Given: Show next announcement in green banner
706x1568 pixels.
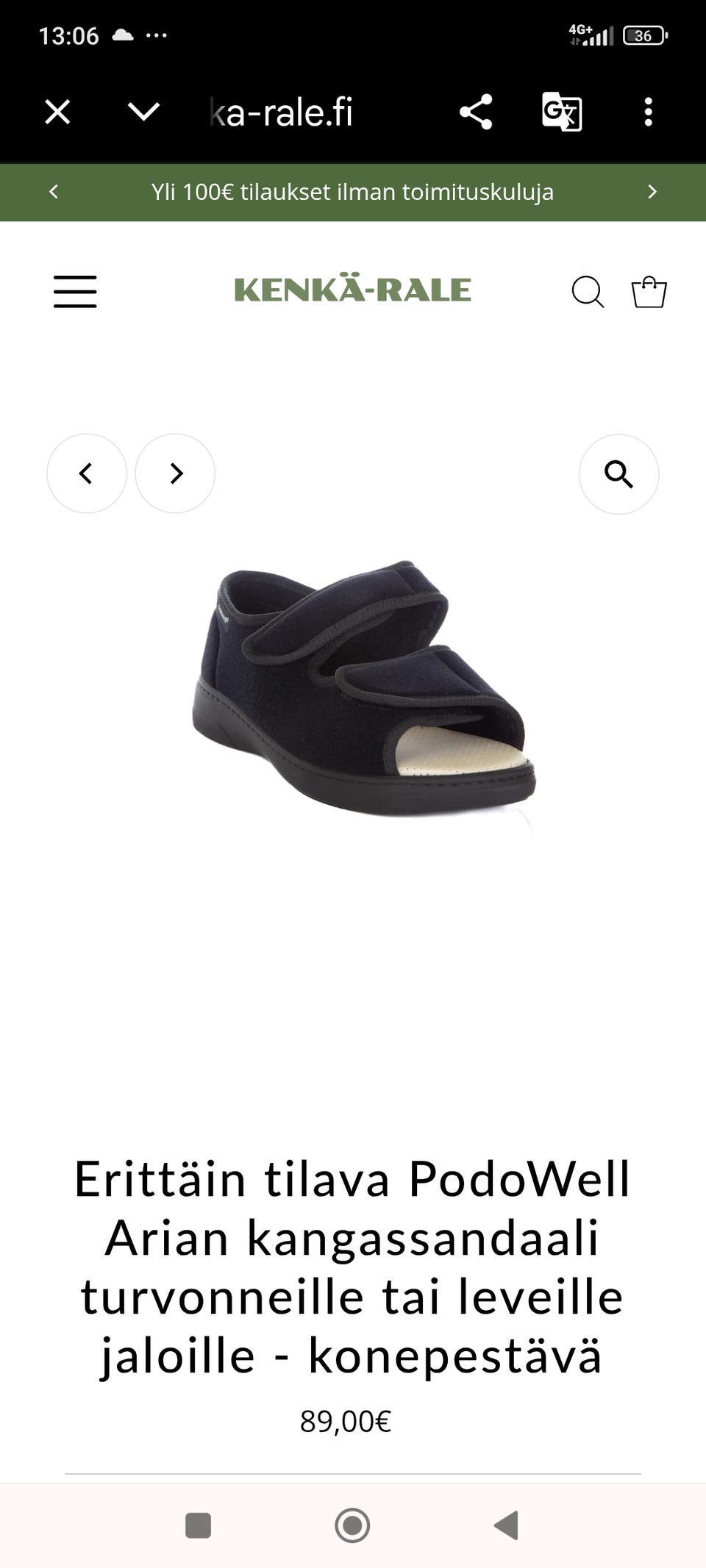Looking at the screenshot, I should coord(652,192).
